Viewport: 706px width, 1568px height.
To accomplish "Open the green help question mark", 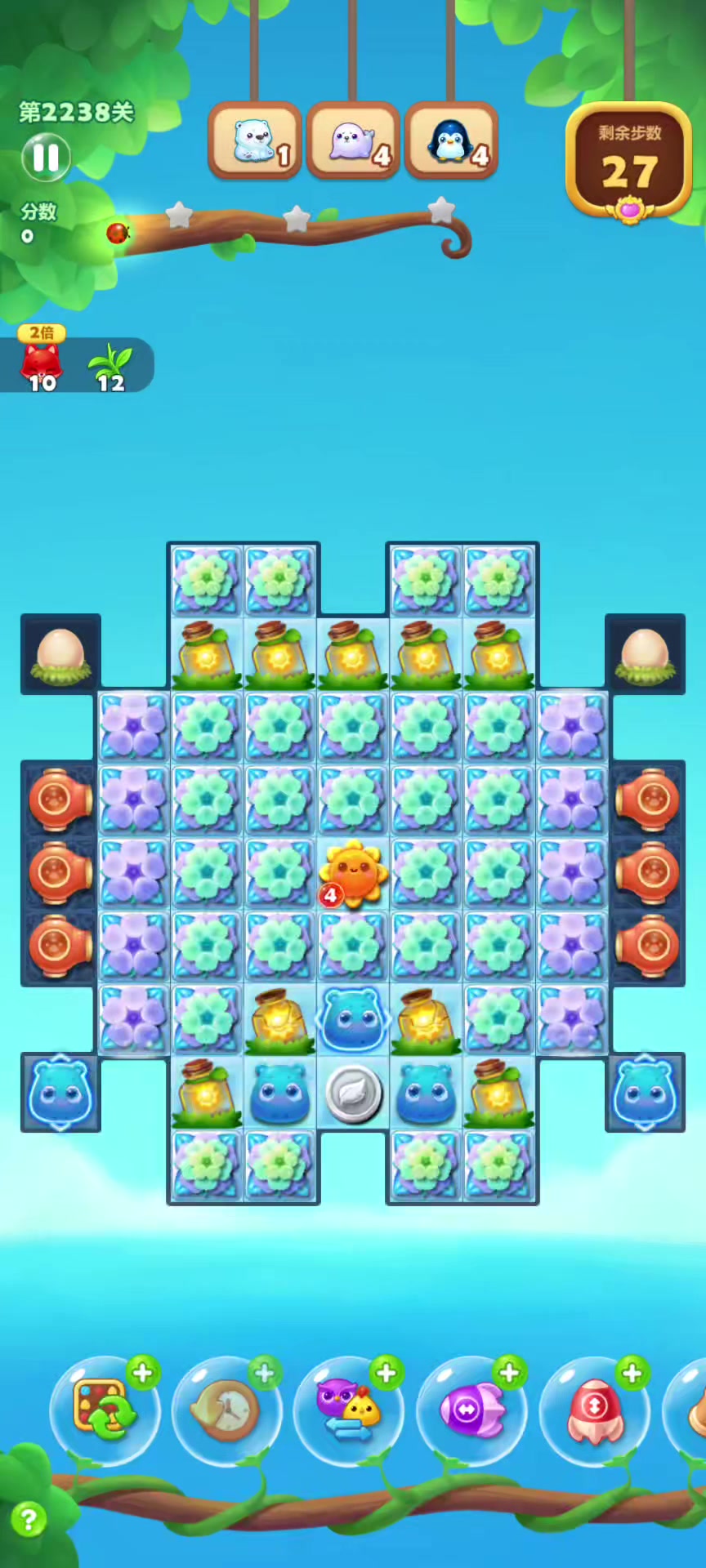I will click(x=29, y=1520).
